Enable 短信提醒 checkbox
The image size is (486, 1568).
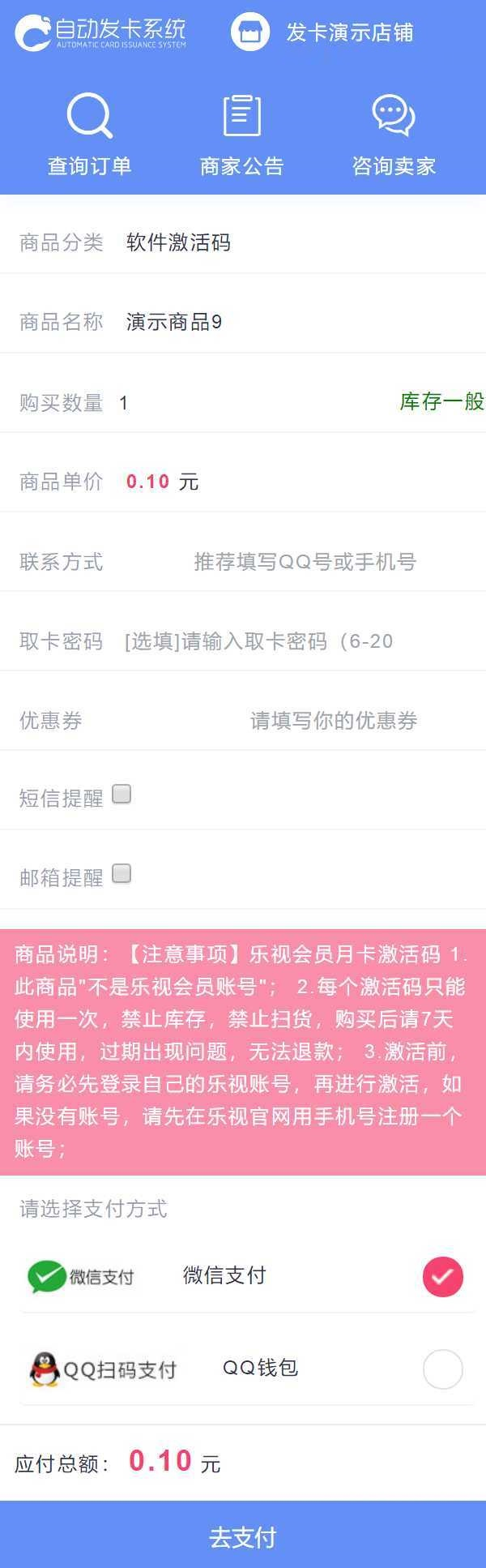[x=122, y=795]
